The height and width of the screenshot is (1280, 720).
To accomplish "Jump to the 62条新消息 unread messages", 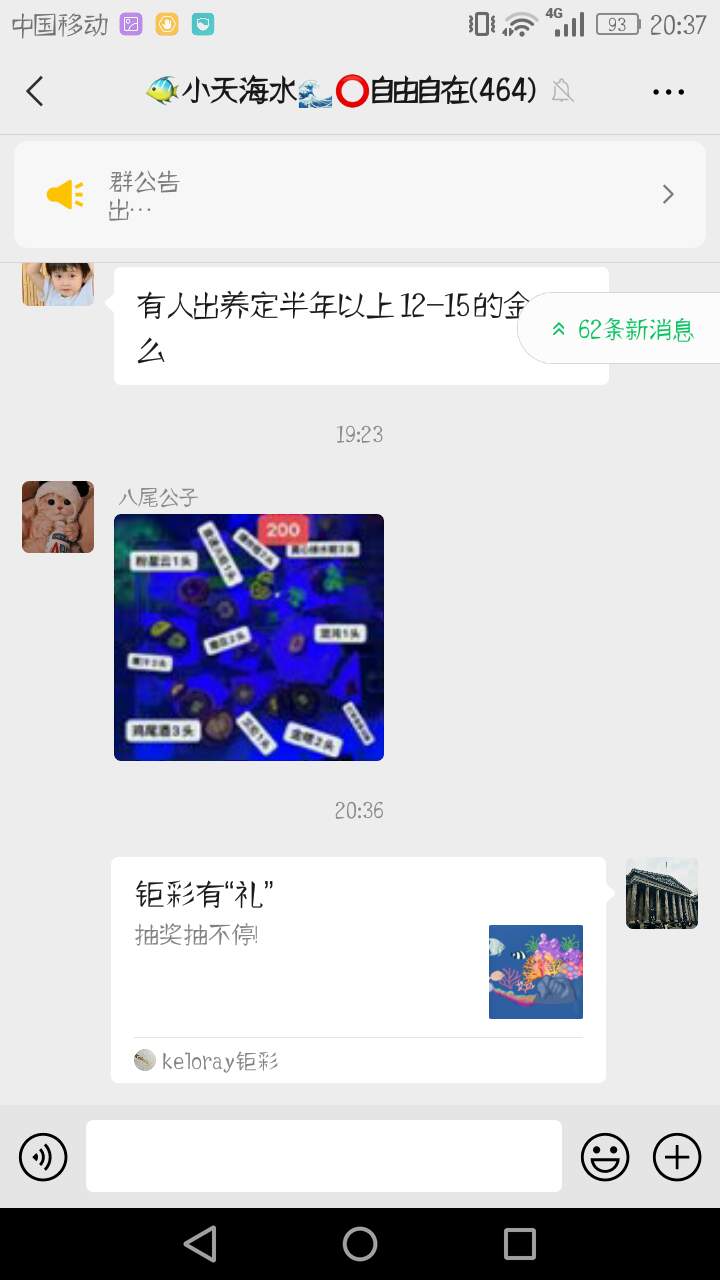I will [x=622, y=329].
